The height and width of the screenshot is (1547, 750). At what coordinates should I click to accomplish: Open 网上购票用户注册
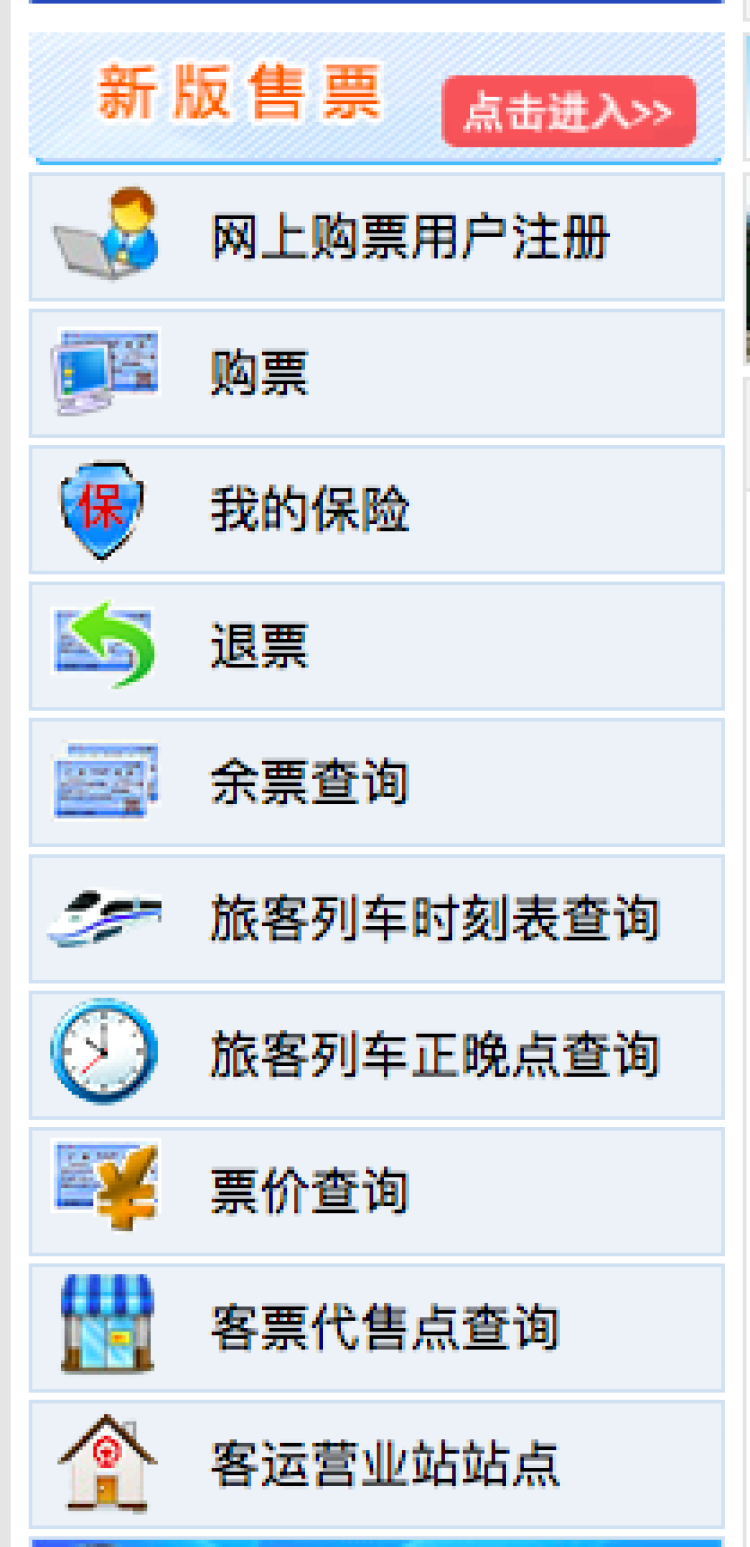(376, 237)
